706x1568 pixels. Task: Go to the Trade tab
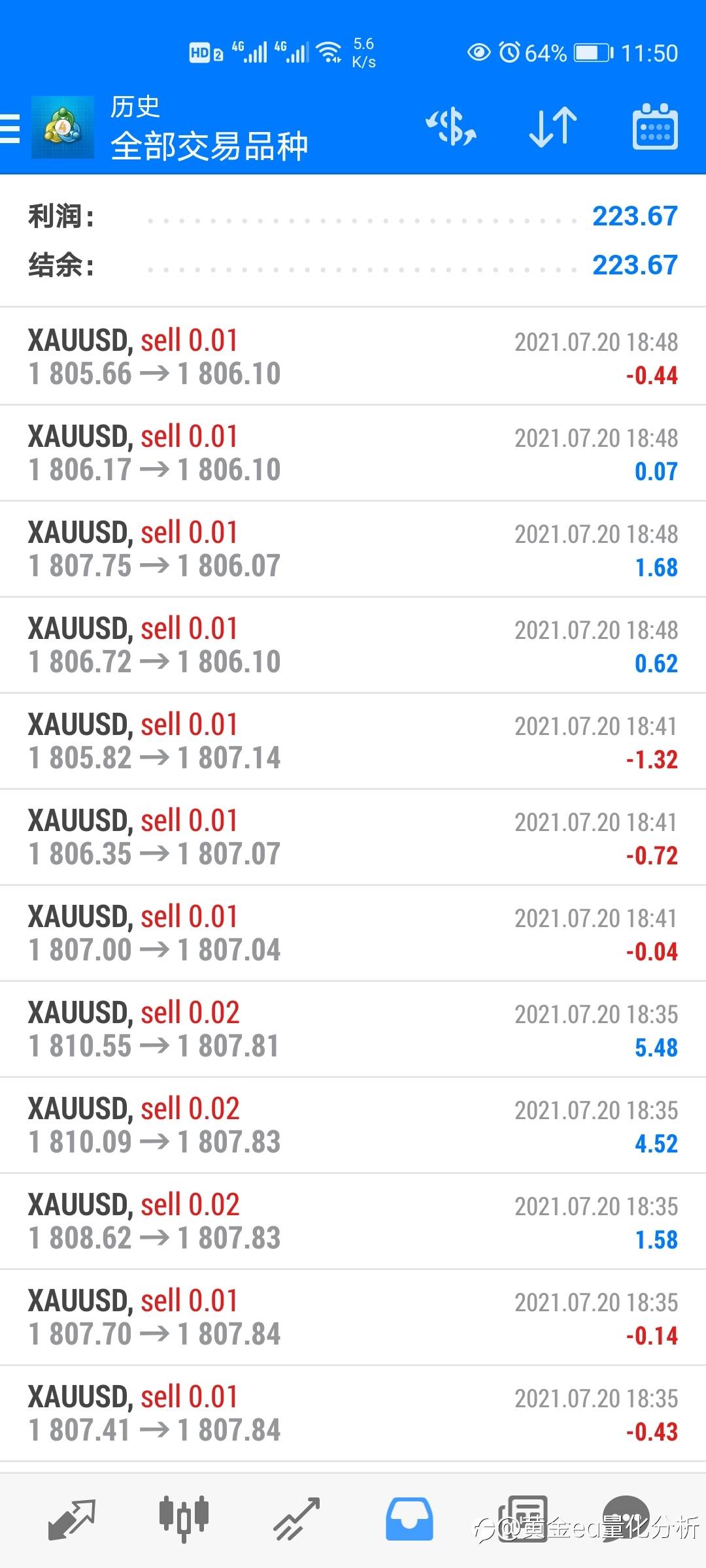[x=296, y=1519]
